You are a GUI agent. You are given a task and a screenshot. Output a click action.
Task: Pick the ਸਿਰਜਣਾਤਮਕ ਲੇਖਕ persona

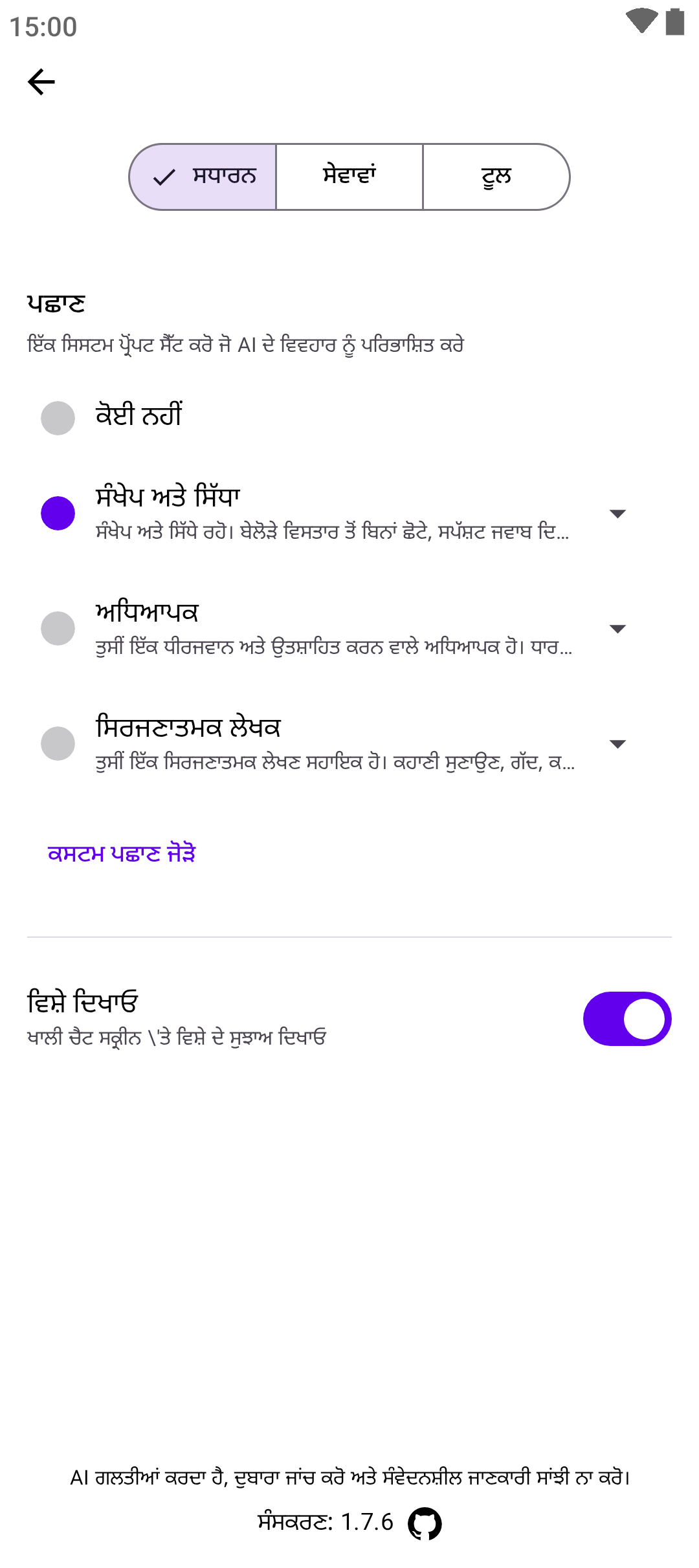58,743
